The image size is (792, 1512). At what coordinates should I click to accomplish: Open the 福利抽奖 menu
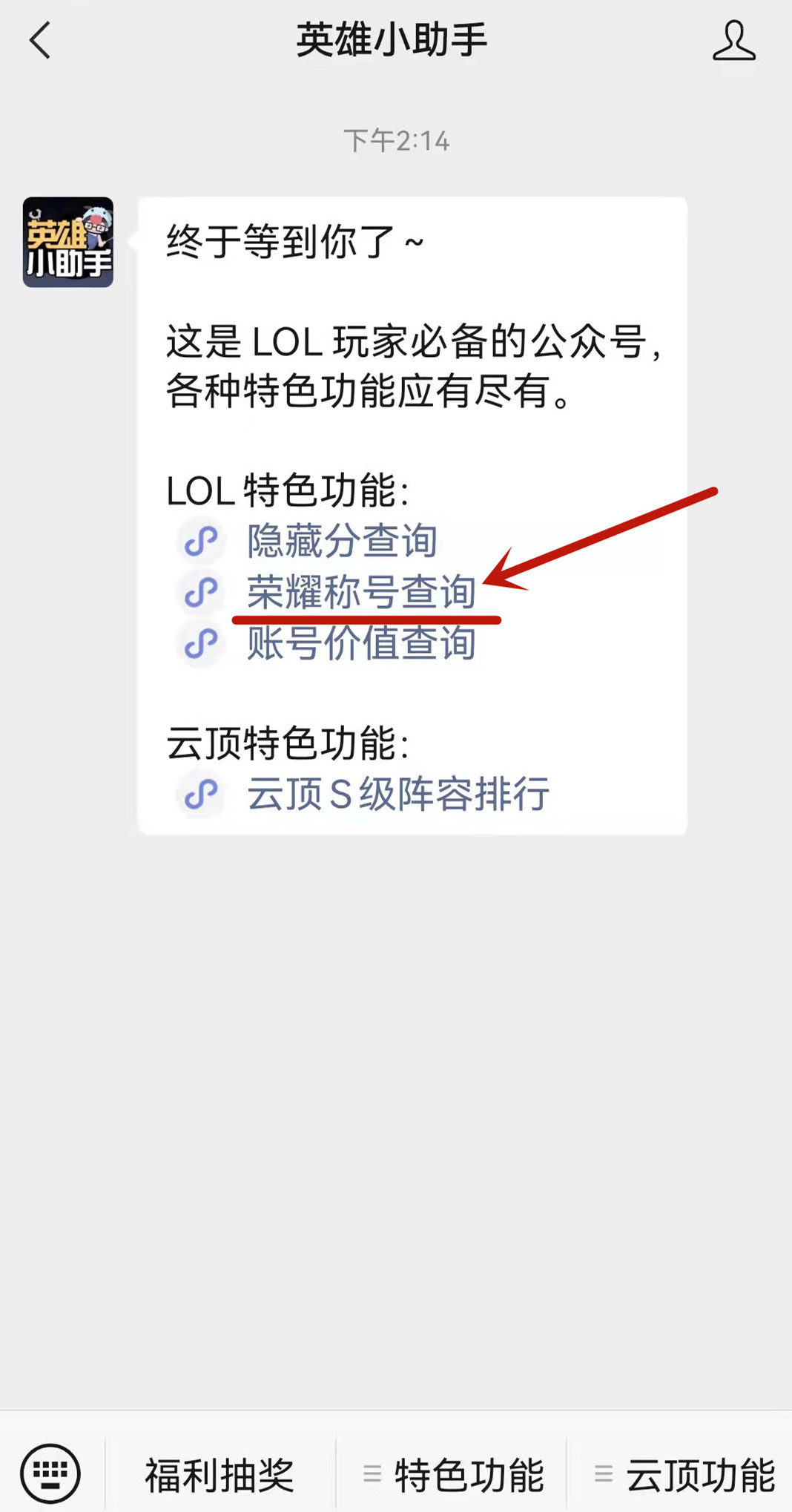point(220,1475)
